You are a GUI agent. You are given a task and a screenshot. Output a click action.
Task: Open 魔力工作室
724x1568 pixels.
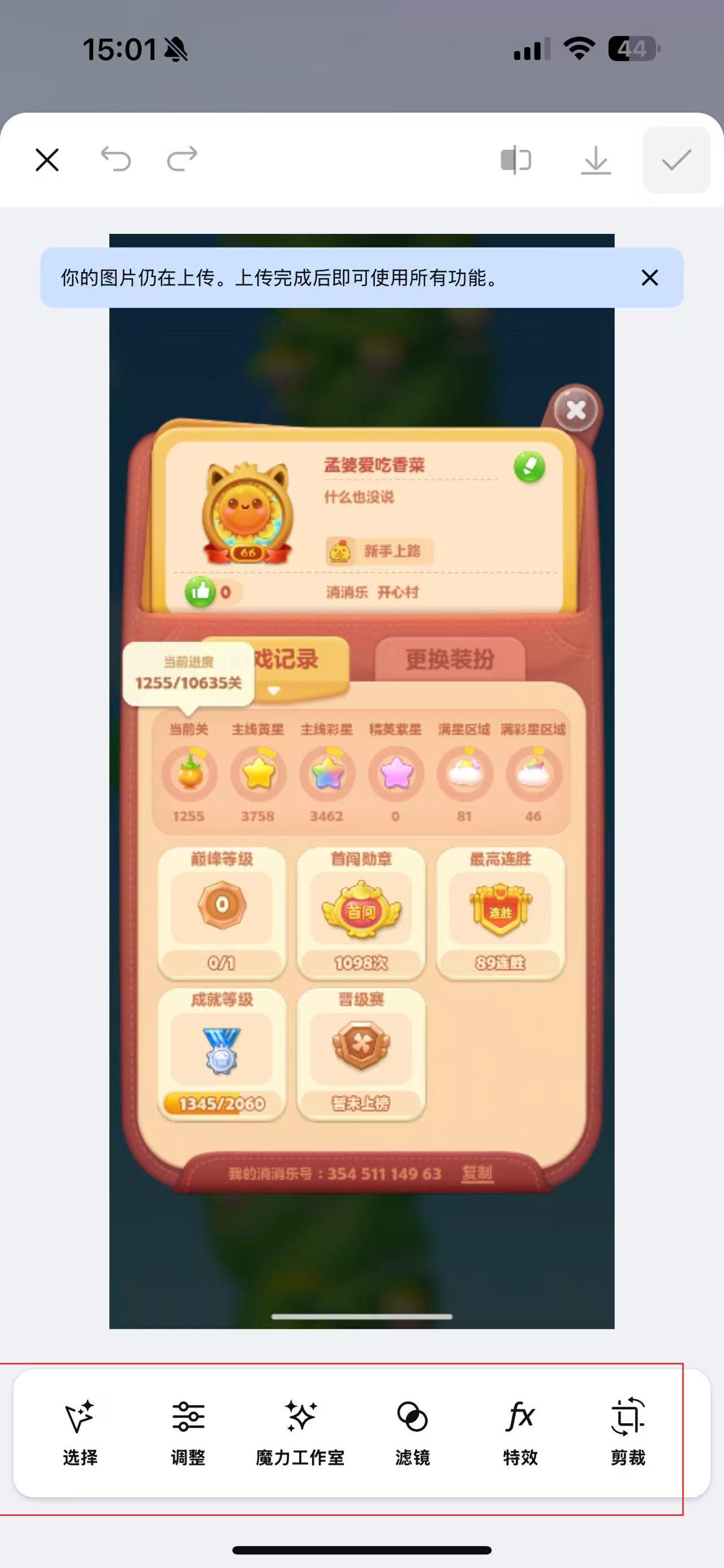[300, 1432]
